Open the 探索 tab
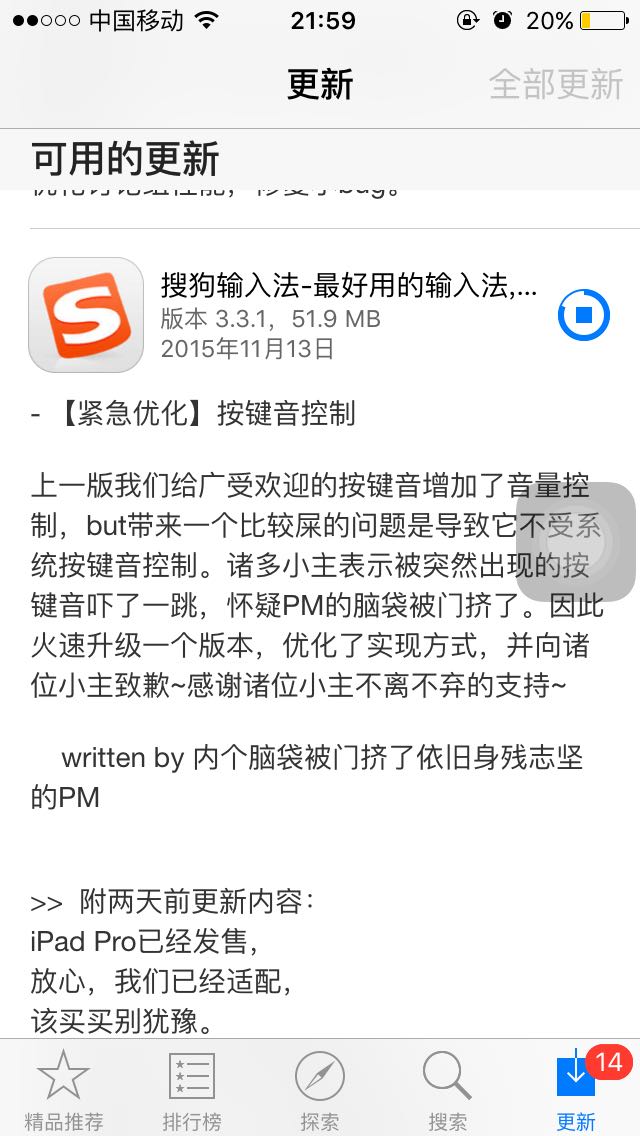Viewport: 640px width, 1136px height. [320, 1089]
